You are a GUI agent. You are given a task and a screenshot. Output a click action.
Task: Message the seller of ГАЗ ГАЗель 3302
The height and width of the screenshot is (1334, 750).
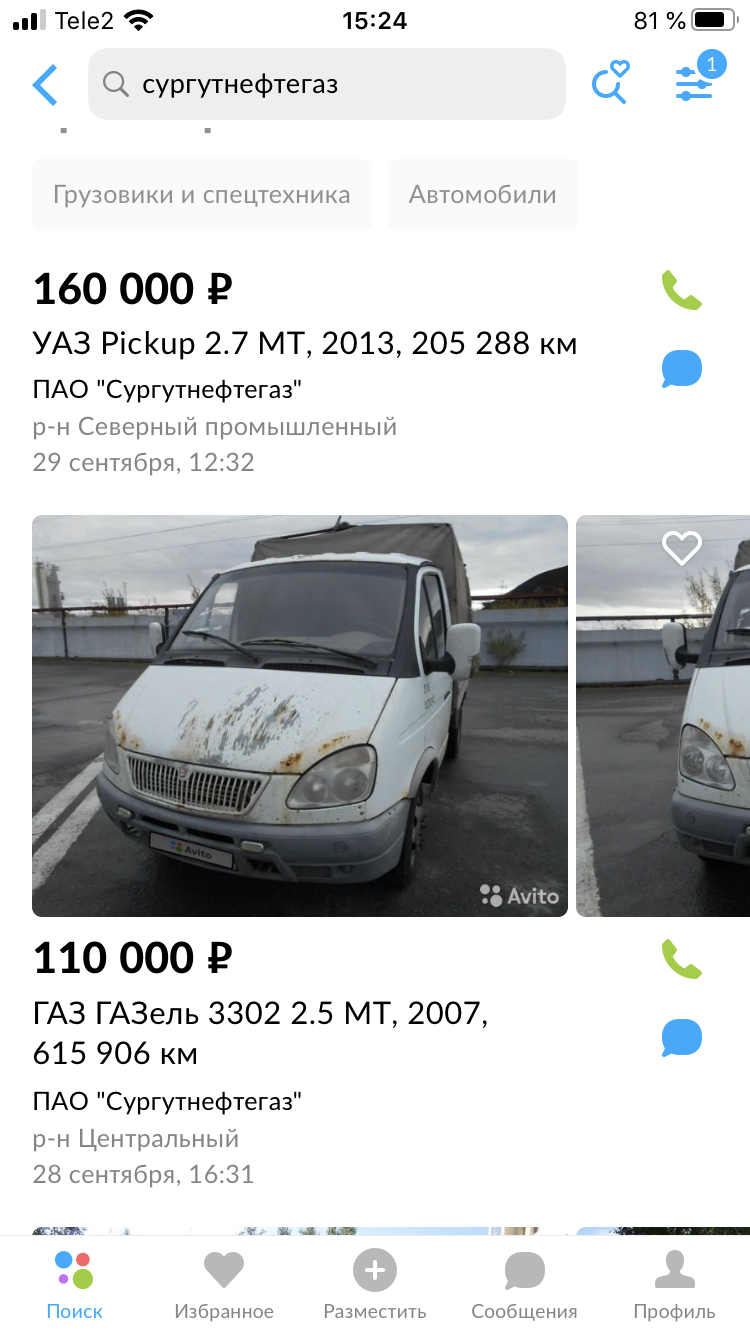coord(682,1037)
